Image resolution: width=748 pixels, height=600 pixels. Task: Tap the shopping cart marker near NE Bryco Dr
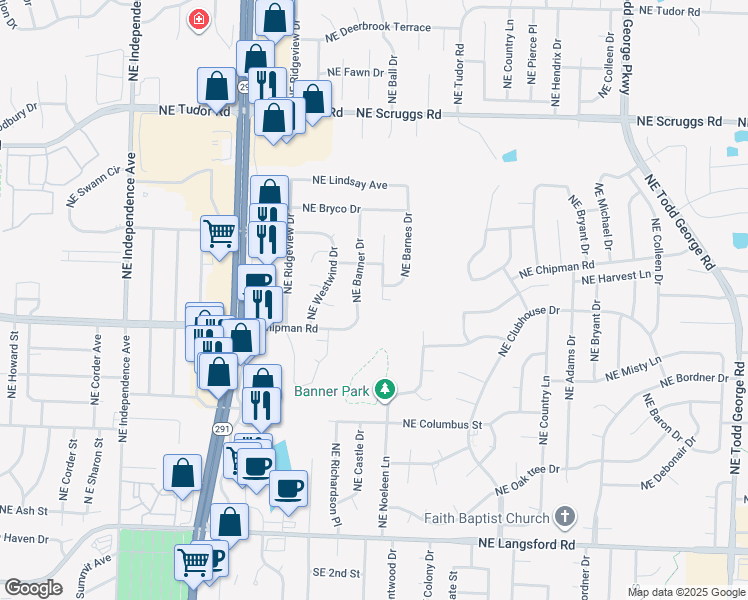tap(220, 235)
